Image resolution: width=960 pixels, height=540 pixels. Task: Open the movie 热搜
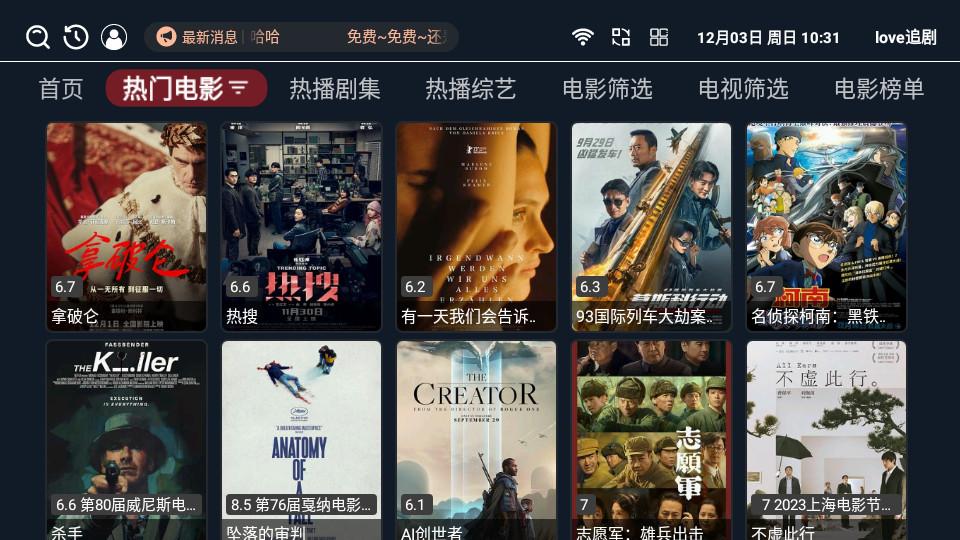(301, 226)
